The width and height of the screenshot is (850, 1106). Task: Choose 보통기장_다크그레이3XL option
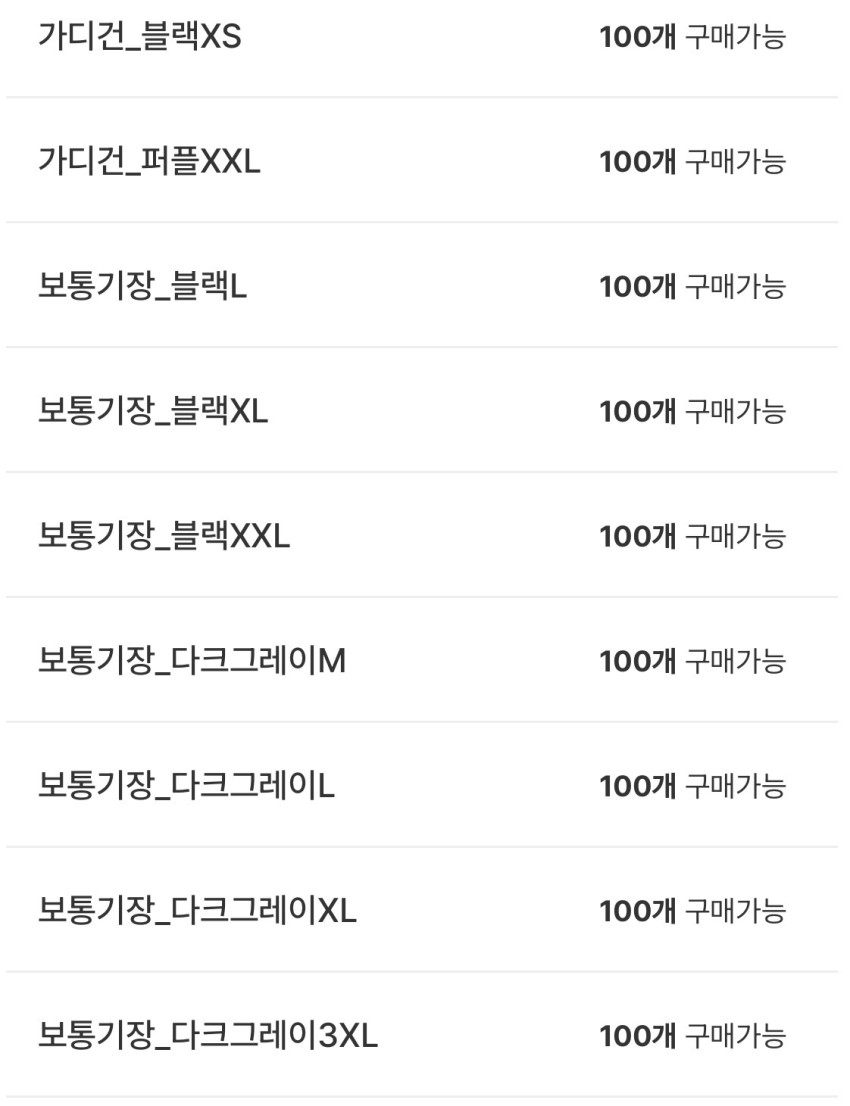(x=208, y=1037)
